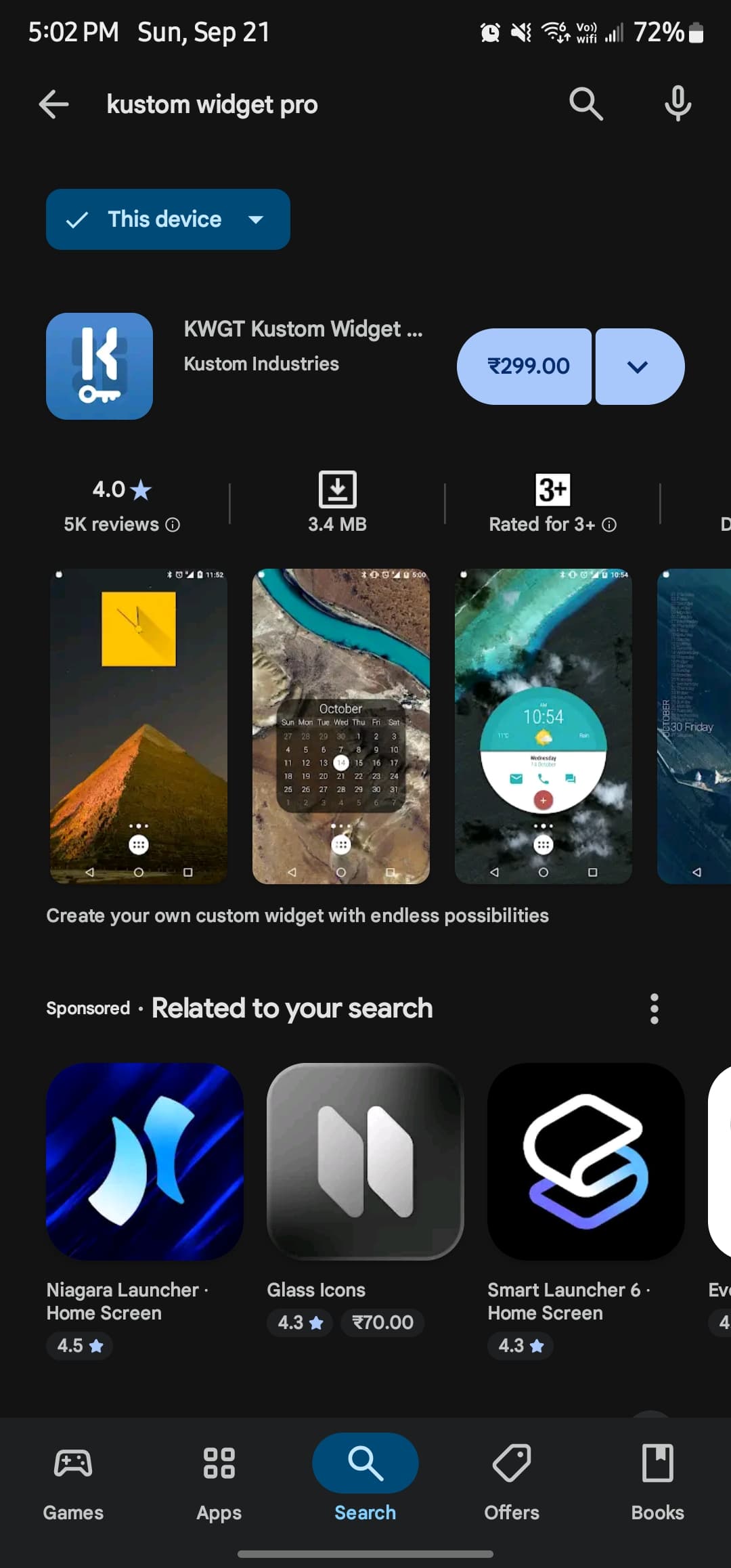
Task: Open the 10:54 round clock screenshot
Action: [x=543, y=726]
